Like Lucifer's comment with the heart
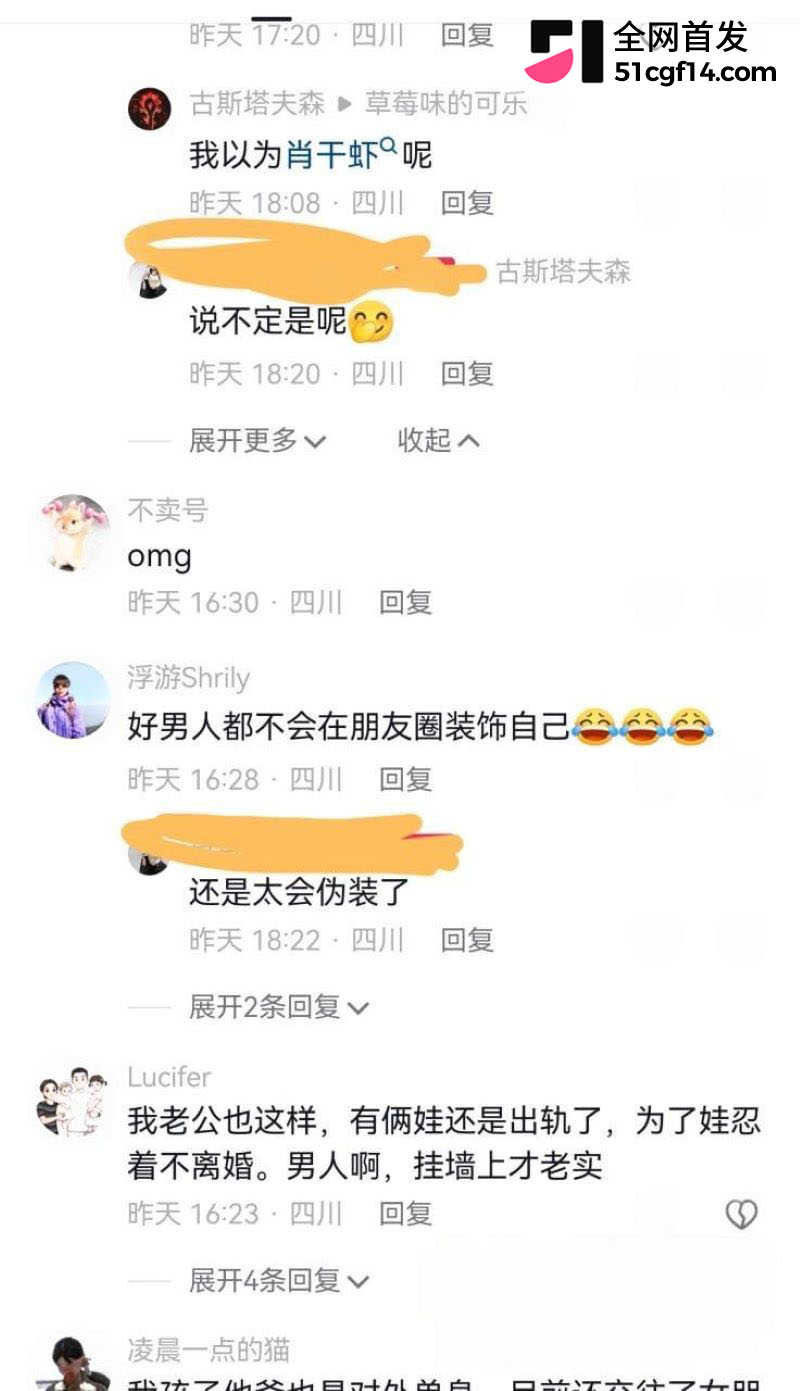The width and height of the screenshot is (800, 1391). click(x=741, y=1214)
